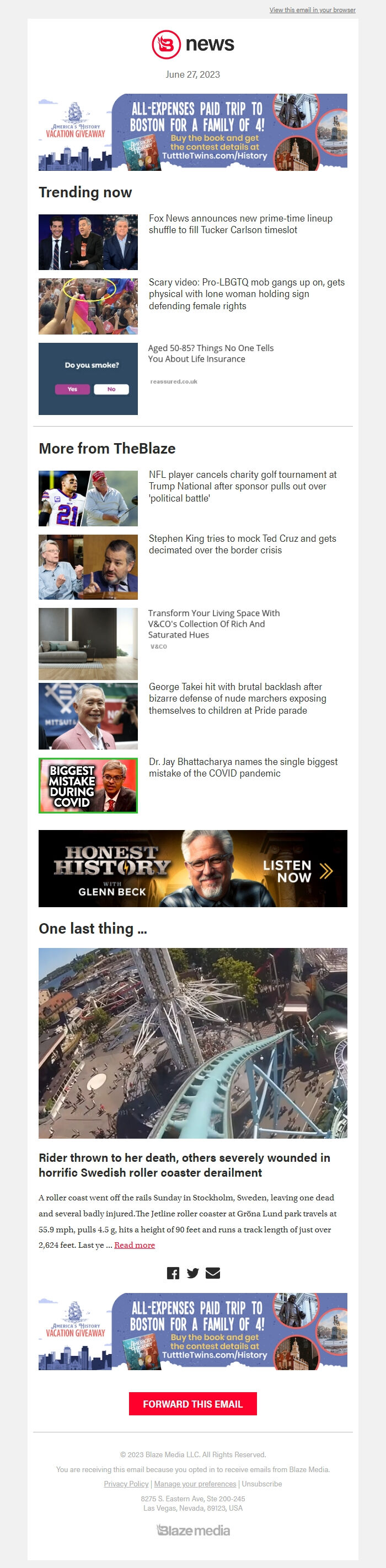Open the Swedish roller coaster derailment headline
The width and height of the screenshot is (386, 1568).
coord(184,1165)
